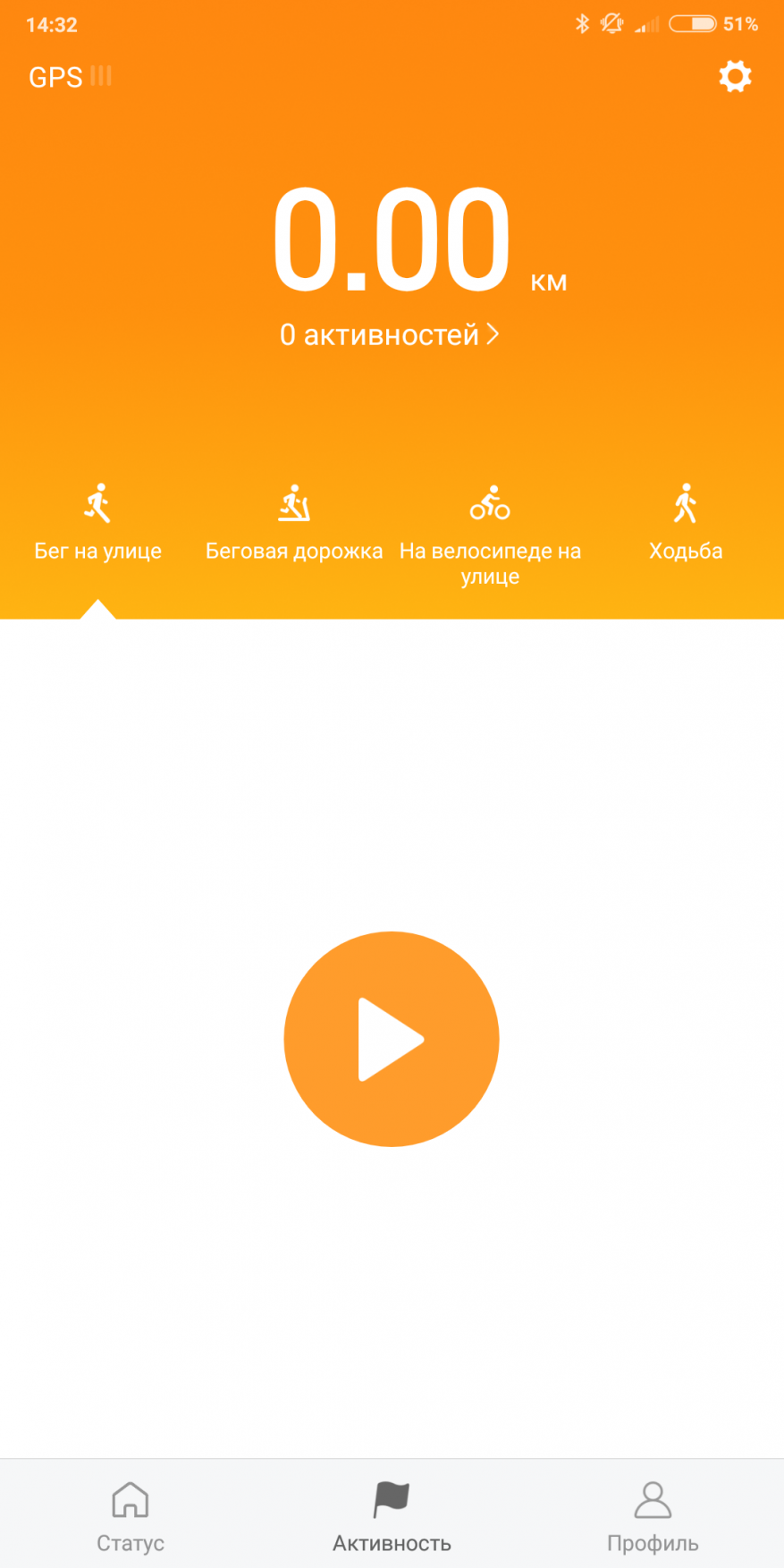
Task: Tap the Активность bottom tab
Action: point(392,1516)
